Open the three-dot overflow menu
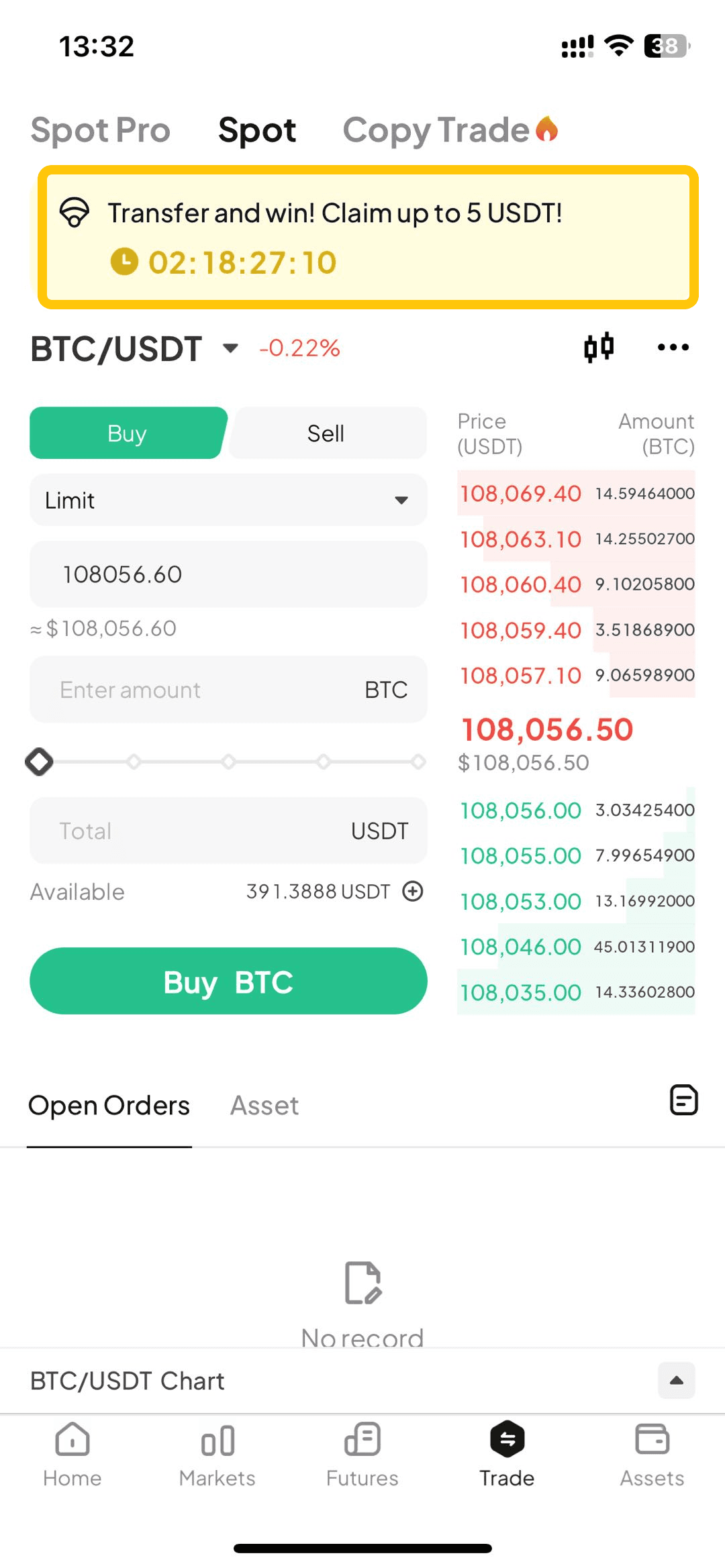Viewport: 725px width, 1568px height. click(673, 348)
